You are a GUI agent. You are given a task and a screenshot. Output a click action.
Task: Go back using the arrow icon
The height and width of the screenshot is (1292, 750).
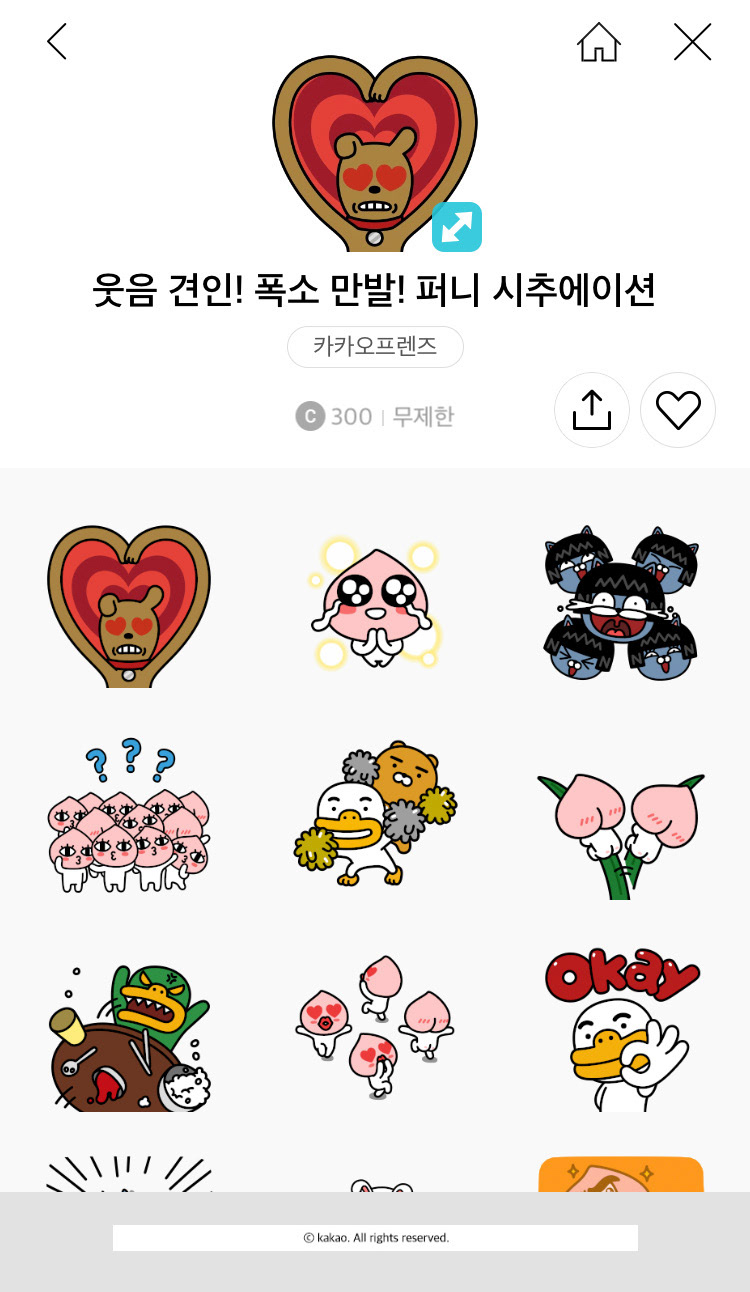click(57, 42)
